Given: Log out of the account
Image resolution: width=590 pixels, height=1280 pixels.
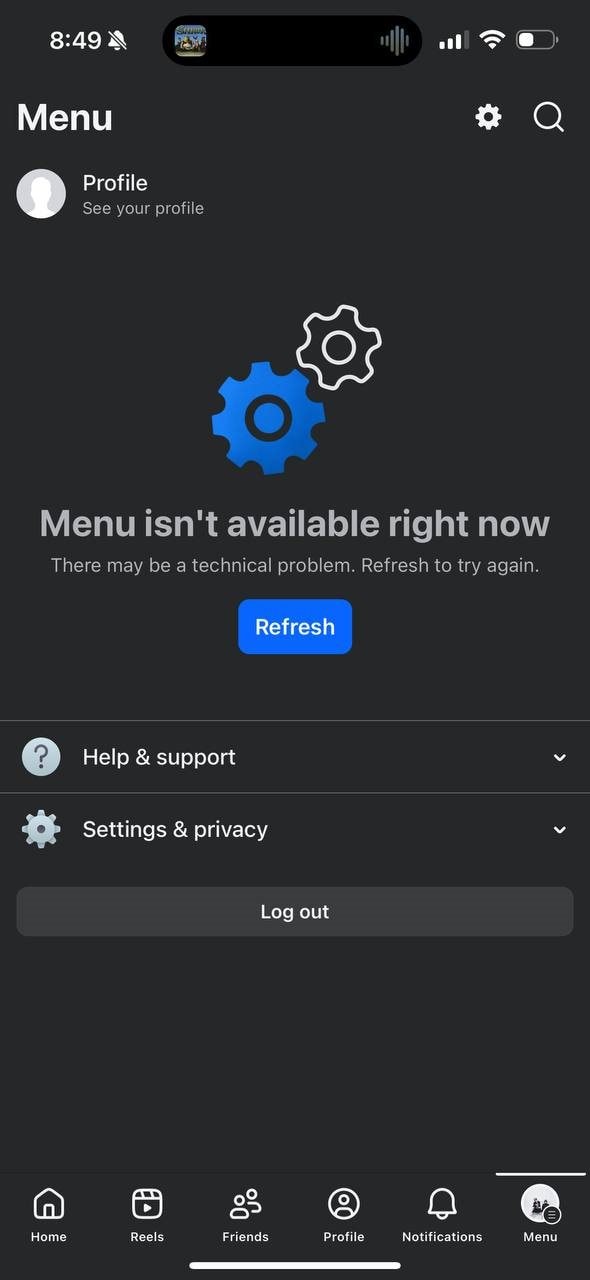Looking at the screenshot, I should (295, 912).
